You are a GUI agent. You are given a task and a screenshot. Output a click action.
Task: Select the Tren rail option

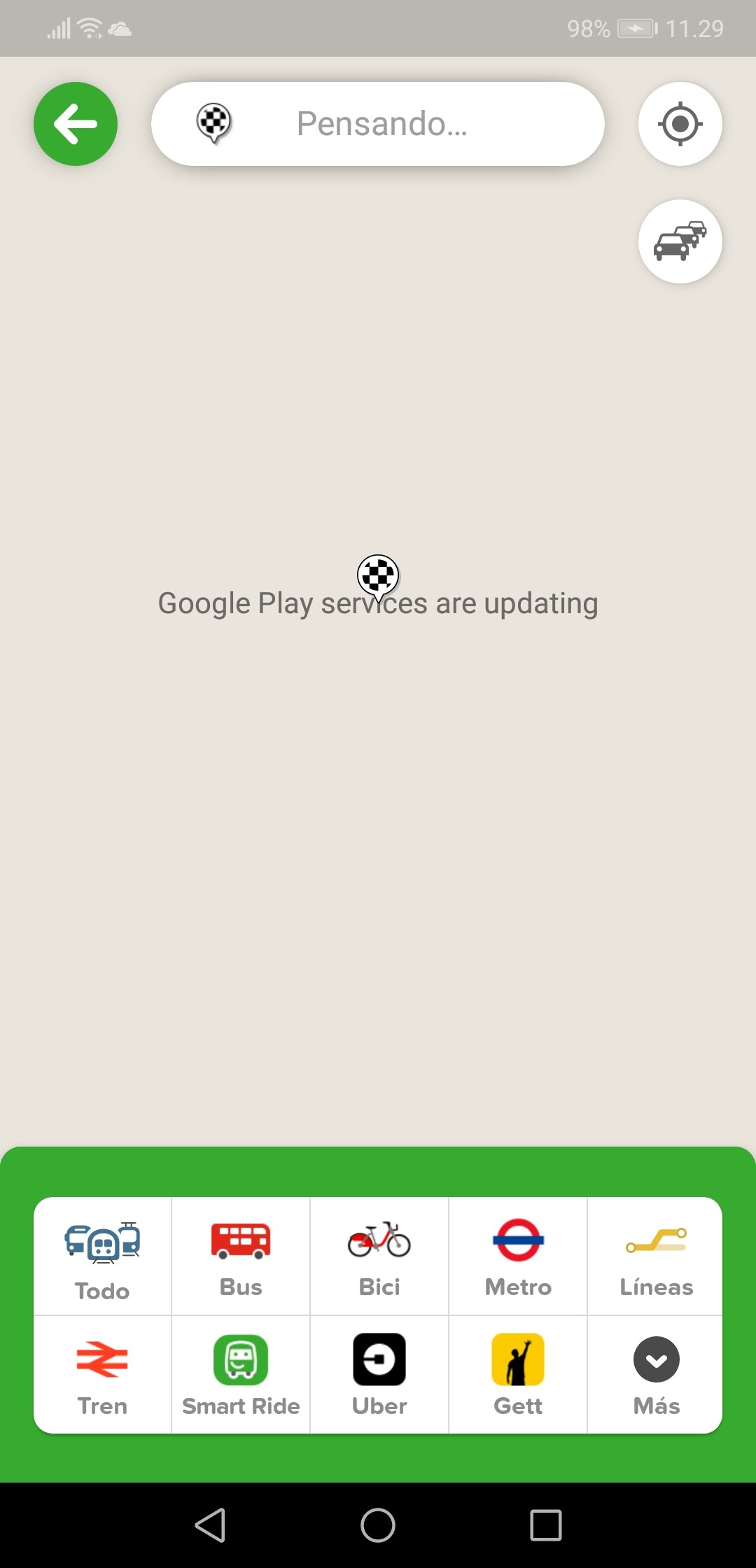point(102,1375)
